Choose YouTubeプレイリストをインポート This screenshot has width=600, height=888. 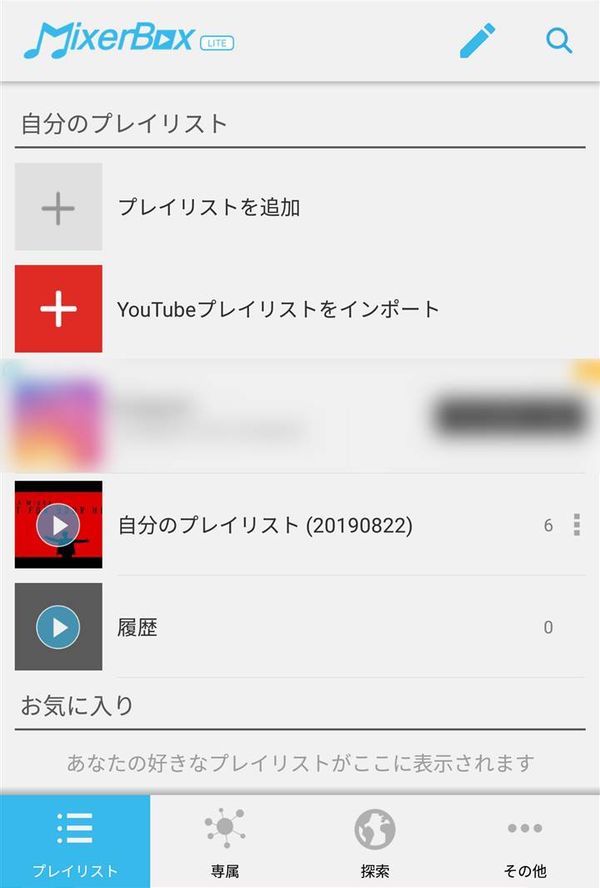pos(300,309)
